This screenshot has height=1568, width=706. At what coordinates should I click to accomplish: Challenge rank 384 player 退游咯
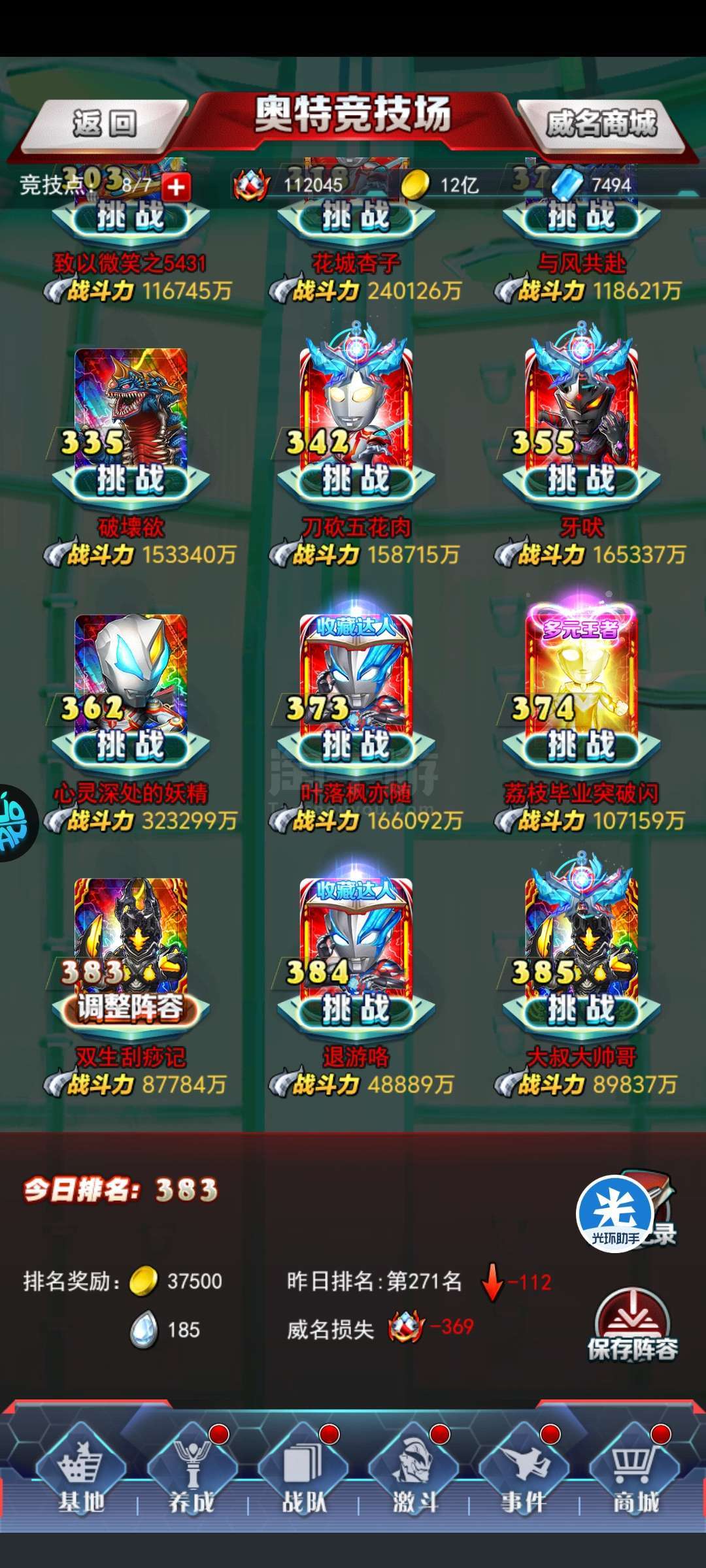356,1009
